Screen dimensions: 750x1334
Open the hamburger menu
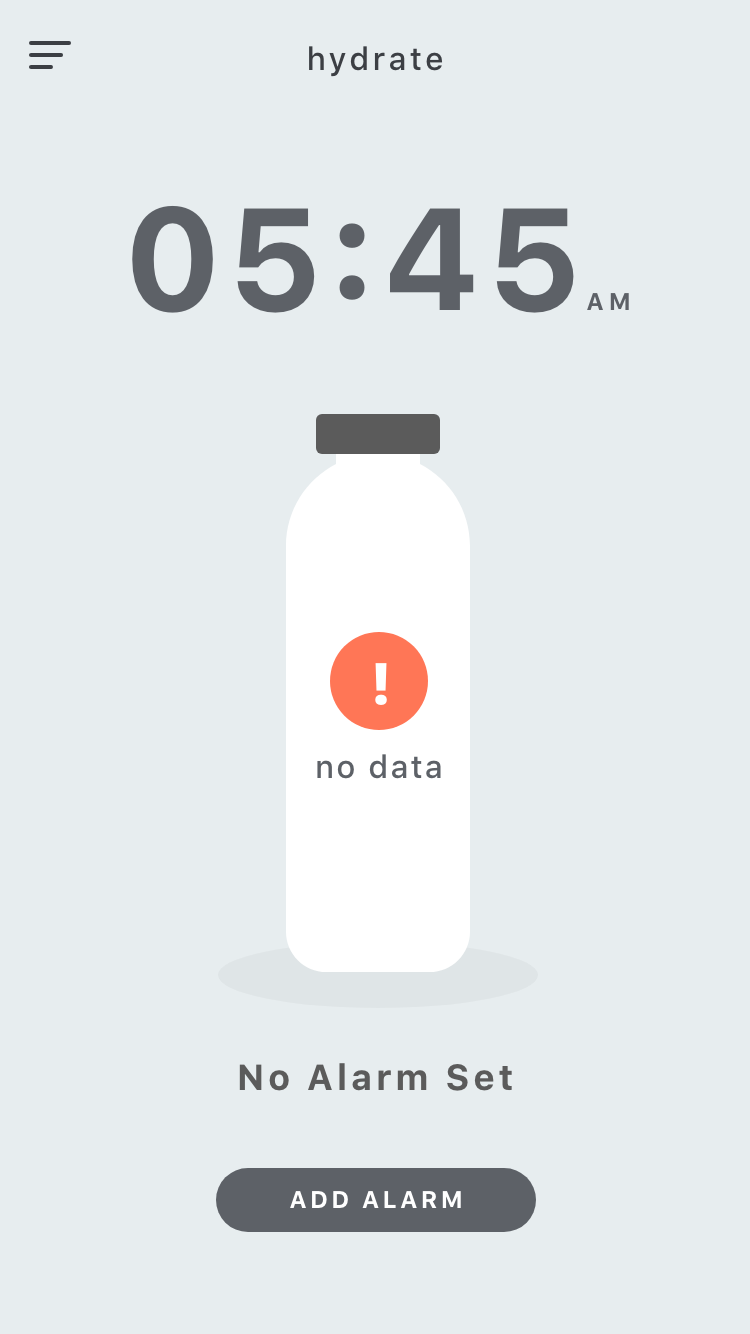pos(50,55)
